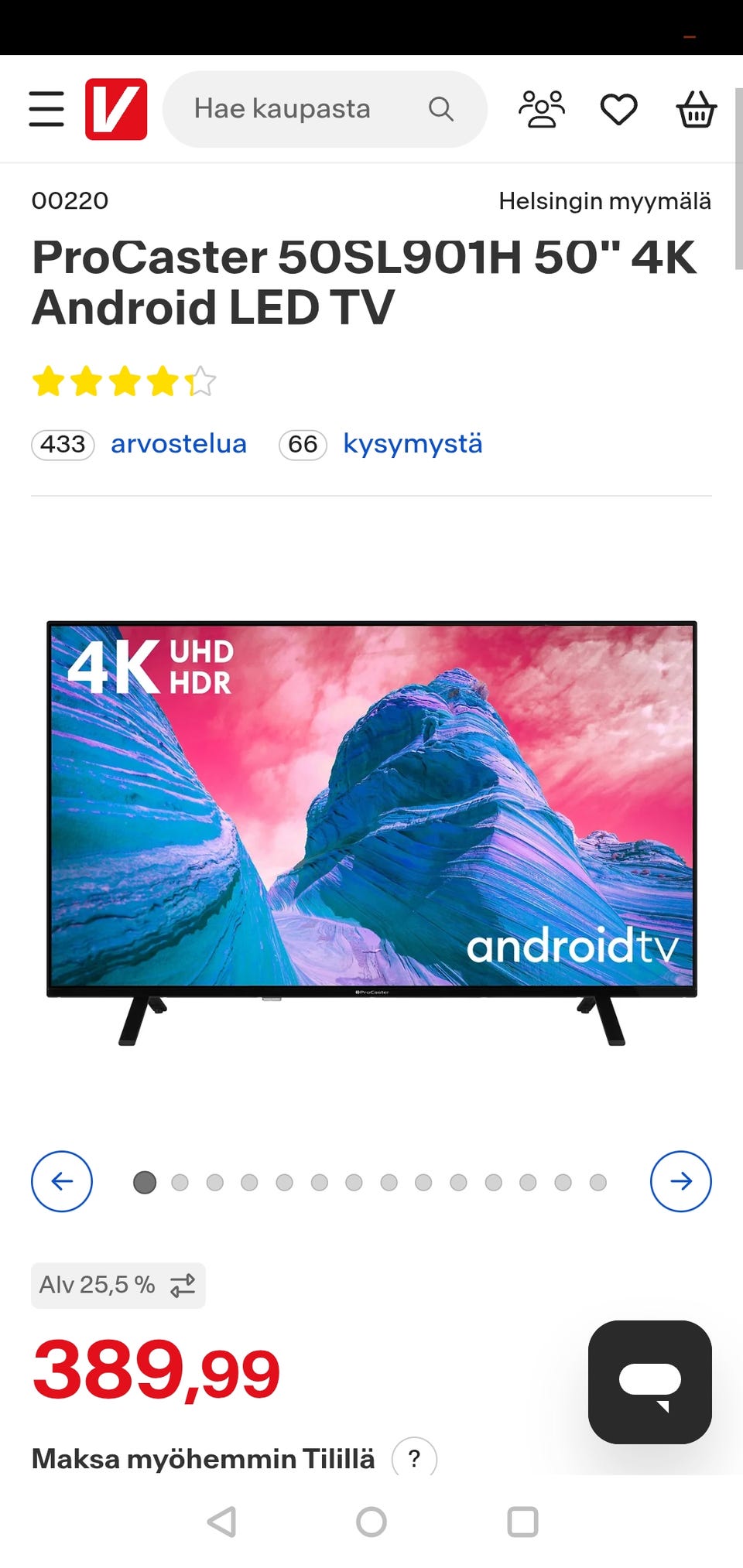This screenshot has height=1568, width=743.
Task: Open the chat support bubble
Action: click(649, 1382)
